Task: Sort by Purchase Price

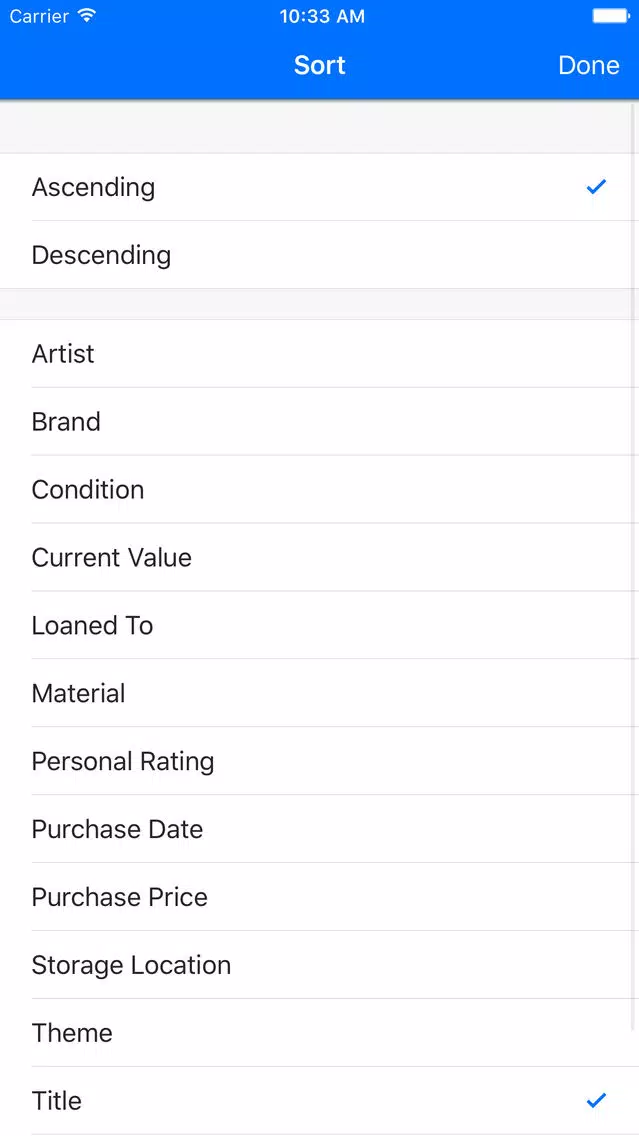Action: coord(320,897)
